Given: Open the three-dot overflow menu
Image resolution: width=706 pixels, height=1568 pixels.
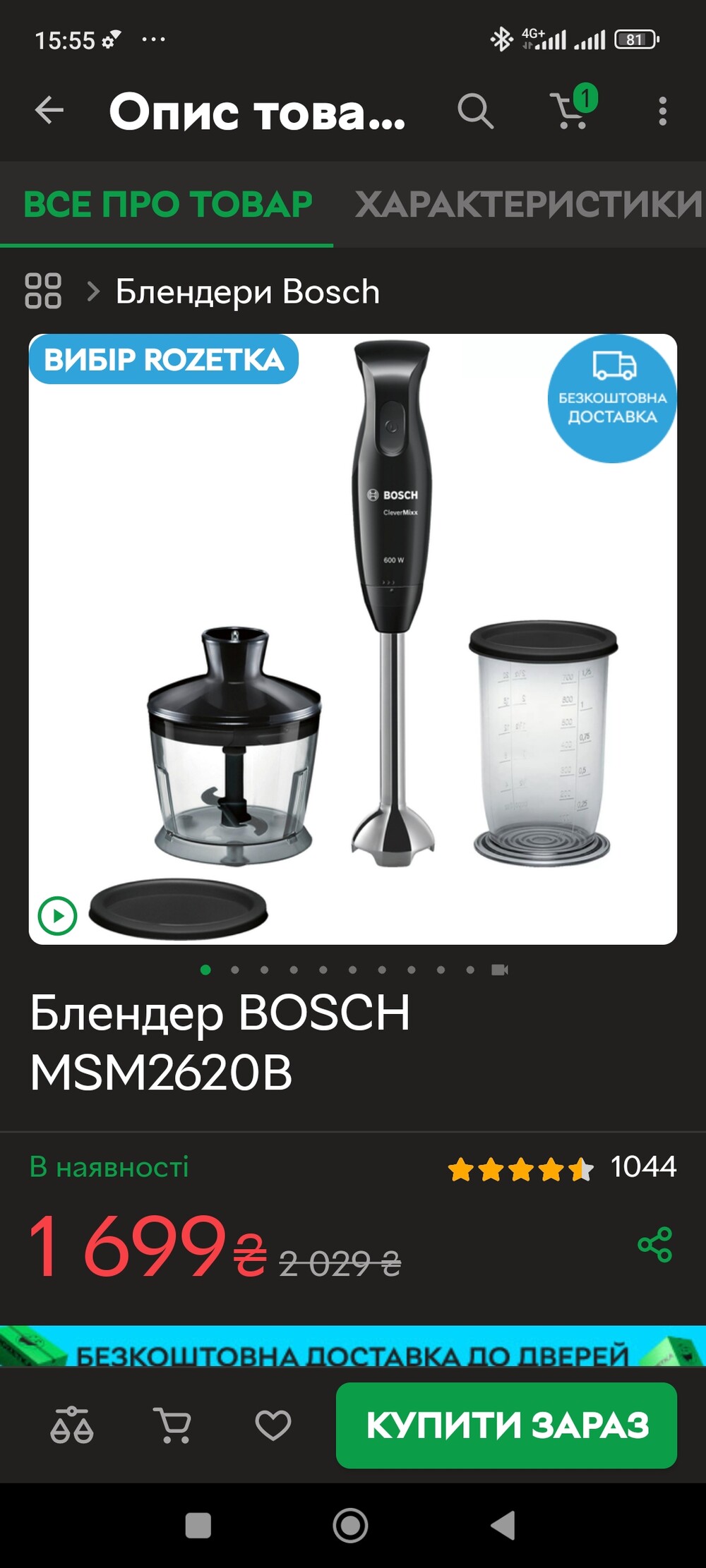Looking at the screenshot, I should 662,111.
